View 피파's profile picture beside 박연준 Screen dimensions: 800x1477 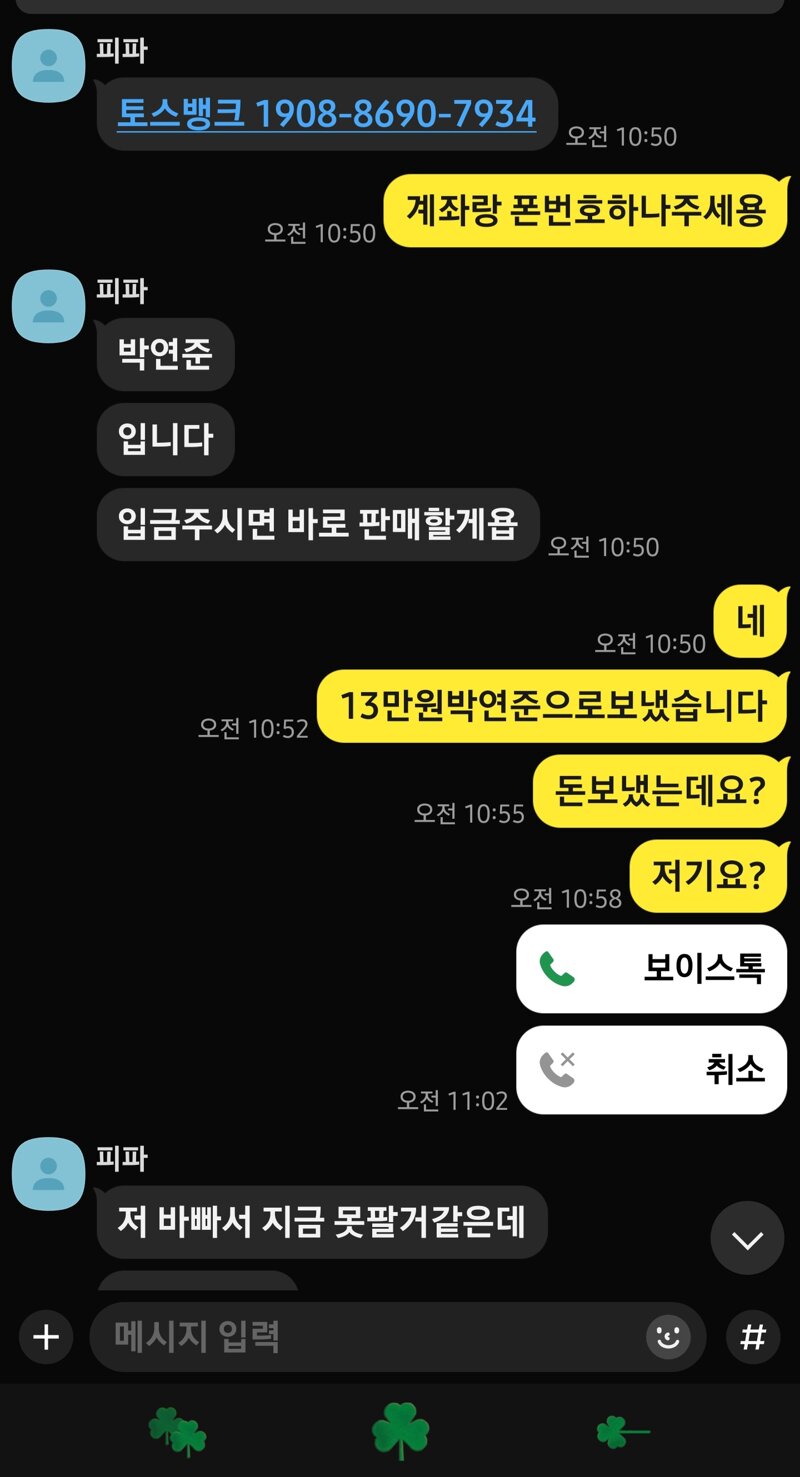(48, 306)
